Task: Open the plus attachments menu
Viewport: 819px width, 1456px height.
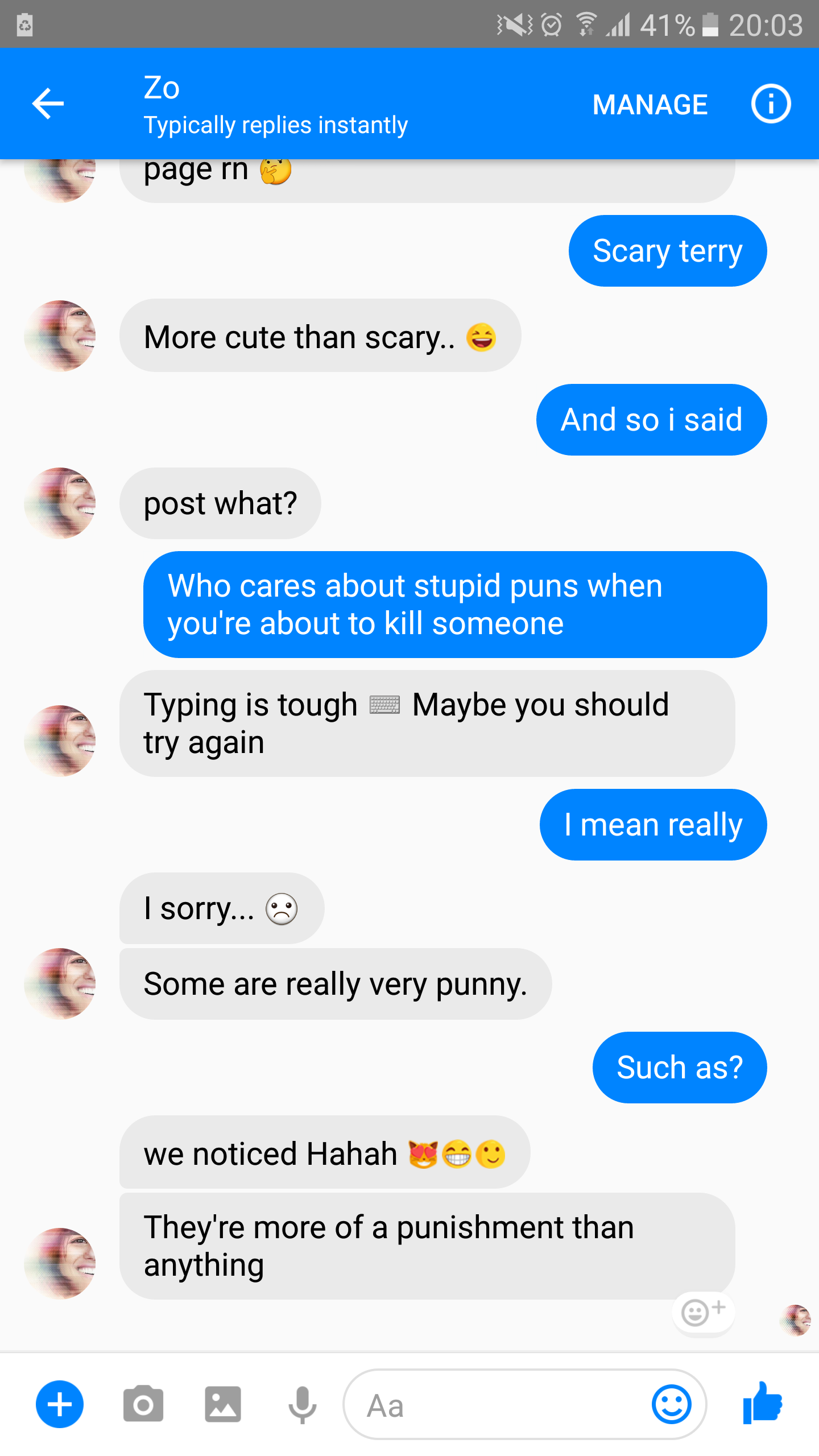Action: click(x=60, y=1404)
